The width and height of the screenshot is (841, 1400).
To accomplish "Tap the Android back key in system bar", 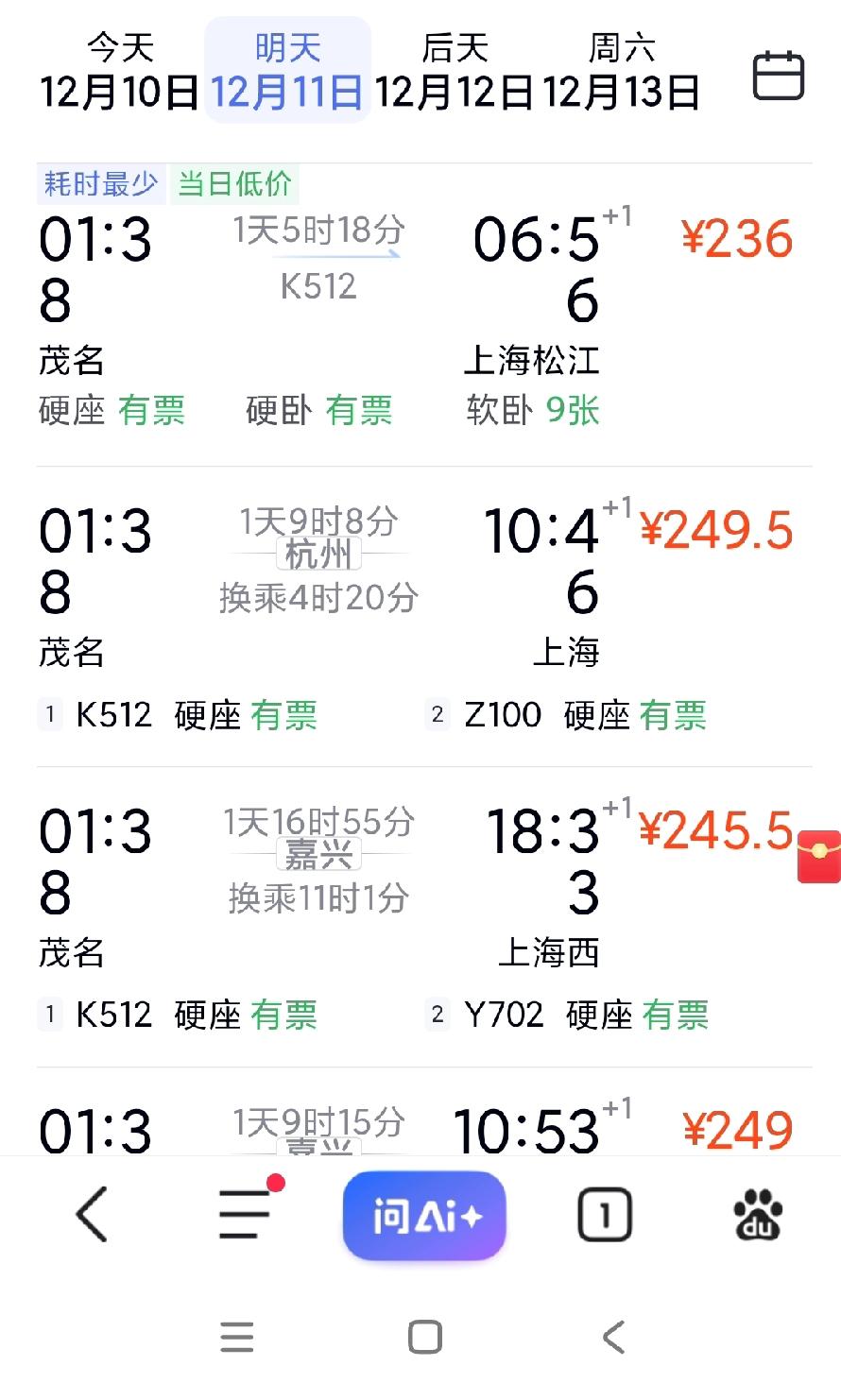I will tap(612, 1337).
